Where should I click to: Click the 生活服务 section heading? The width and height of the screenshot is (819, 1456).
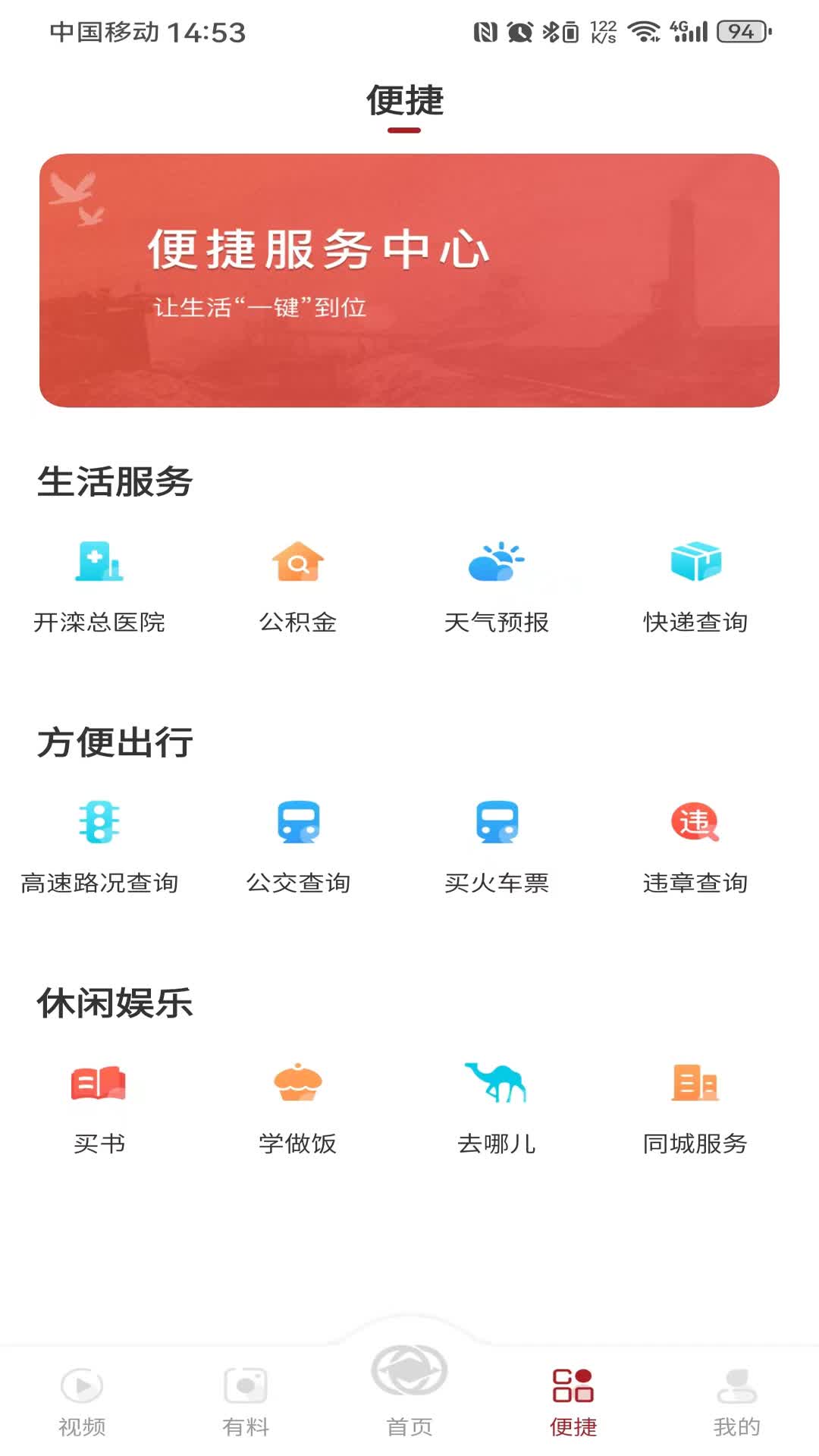115,480
